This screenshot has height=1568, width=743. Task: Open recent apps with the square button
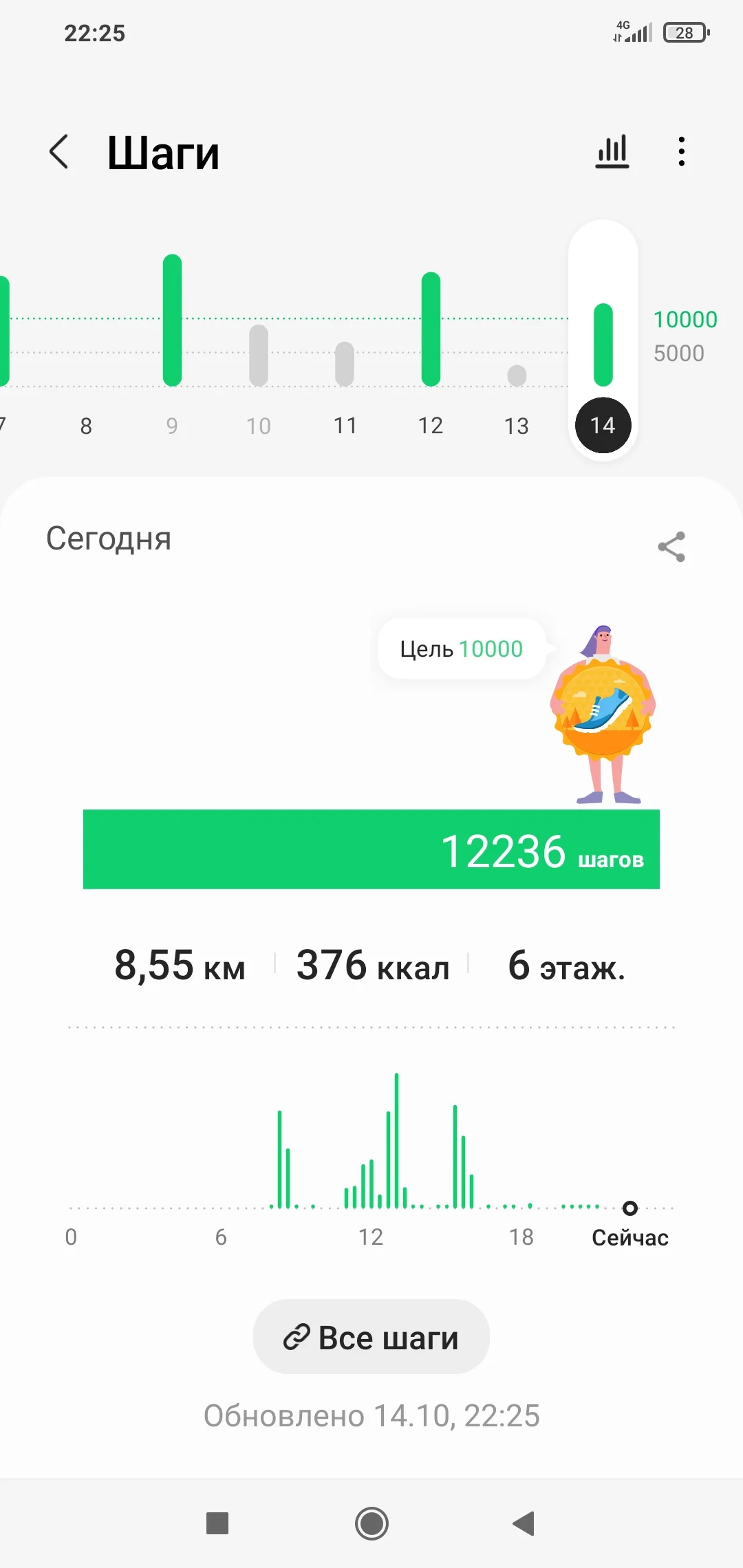217,1523
